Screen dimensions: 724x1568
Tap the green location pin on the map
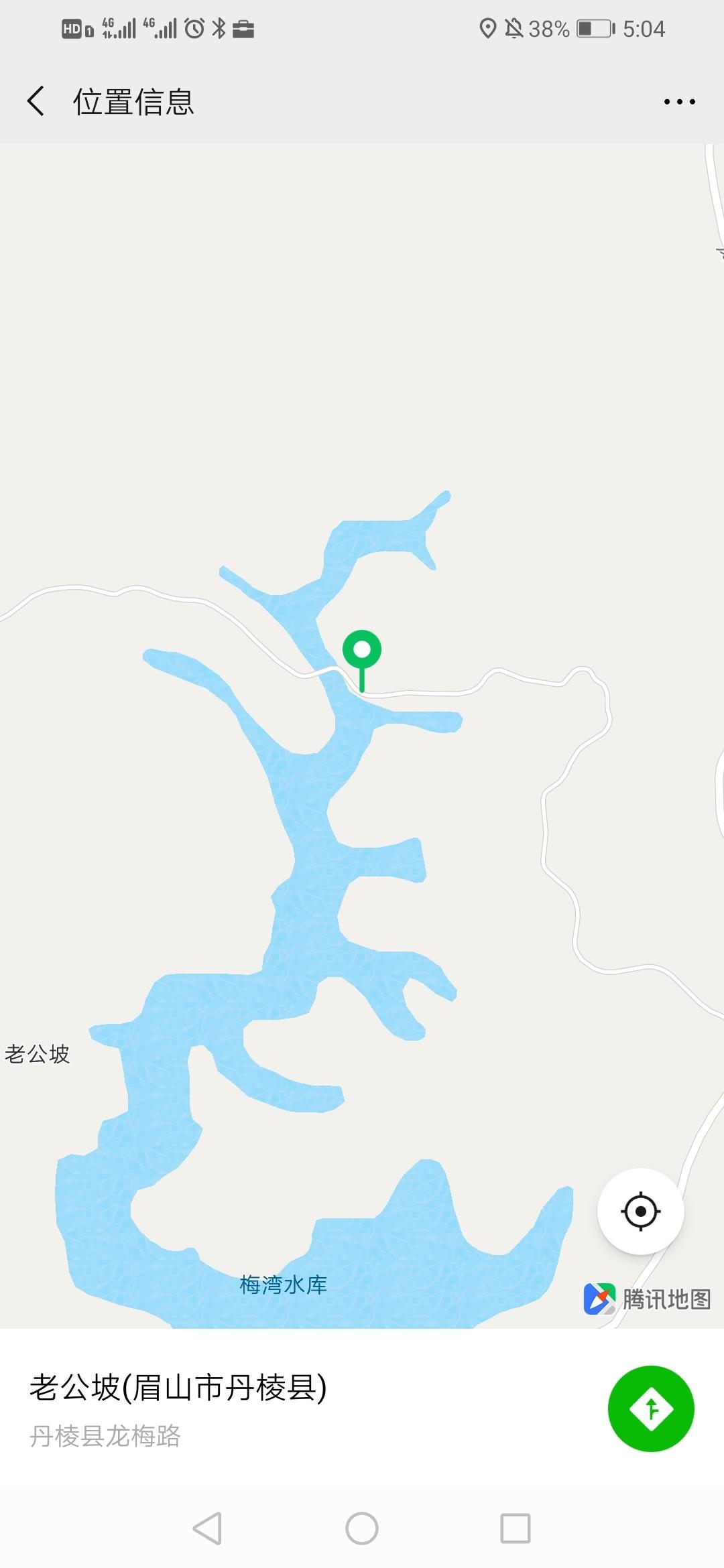[x=362, y=660]
